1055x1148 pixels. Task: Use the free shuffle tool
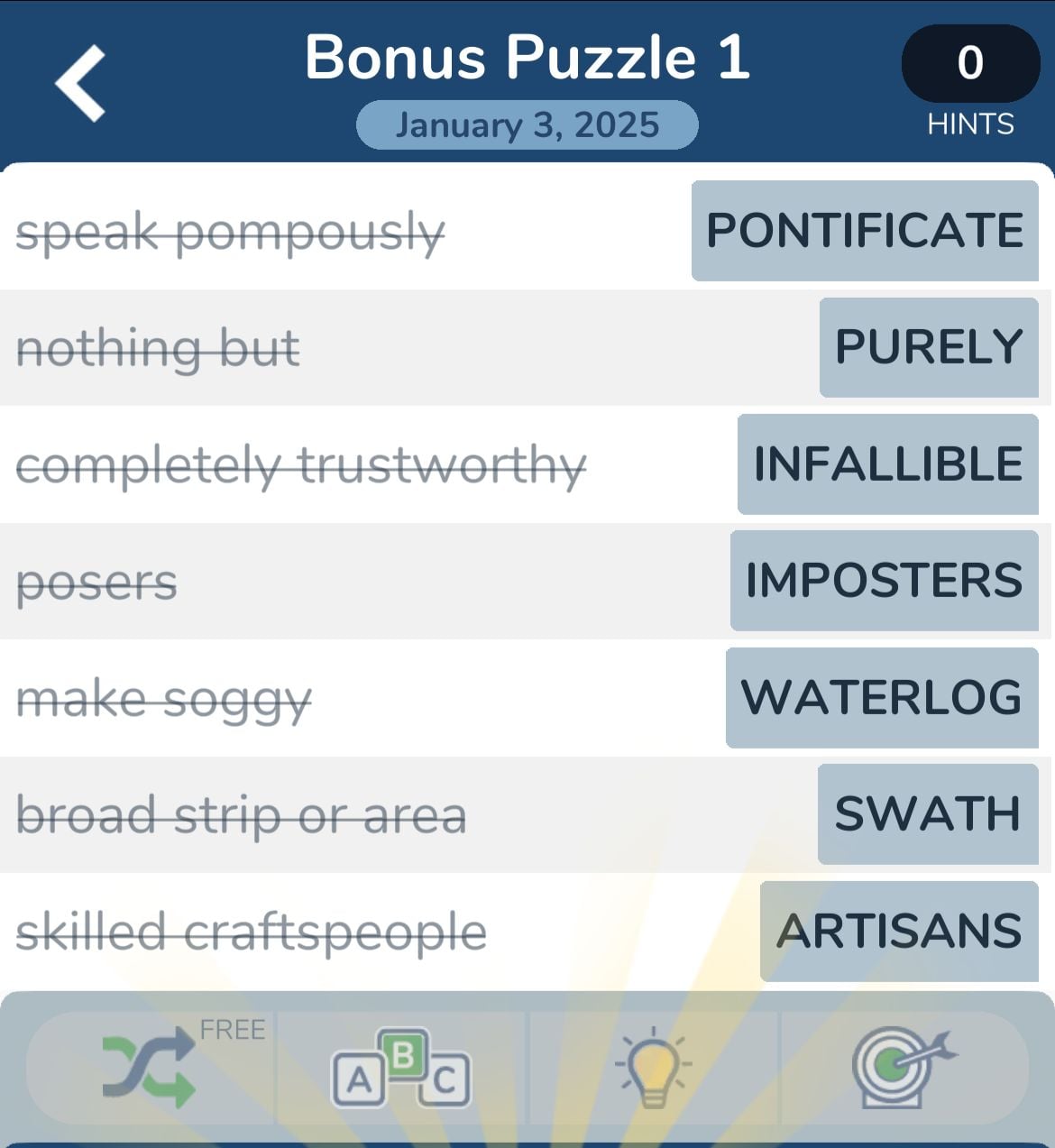coord(150,1070)
